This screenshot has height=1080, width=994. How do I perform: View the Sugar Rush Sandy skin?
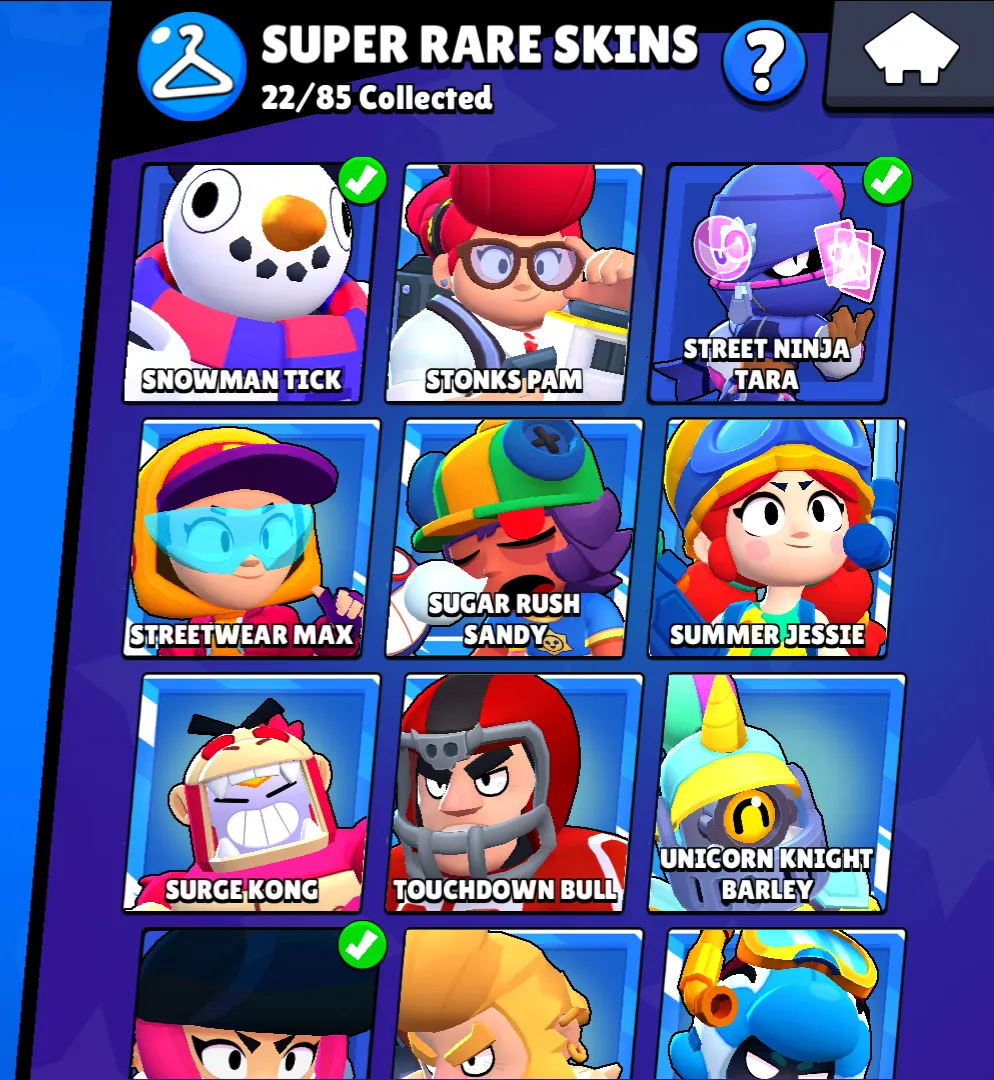click(x=515, y=540)
